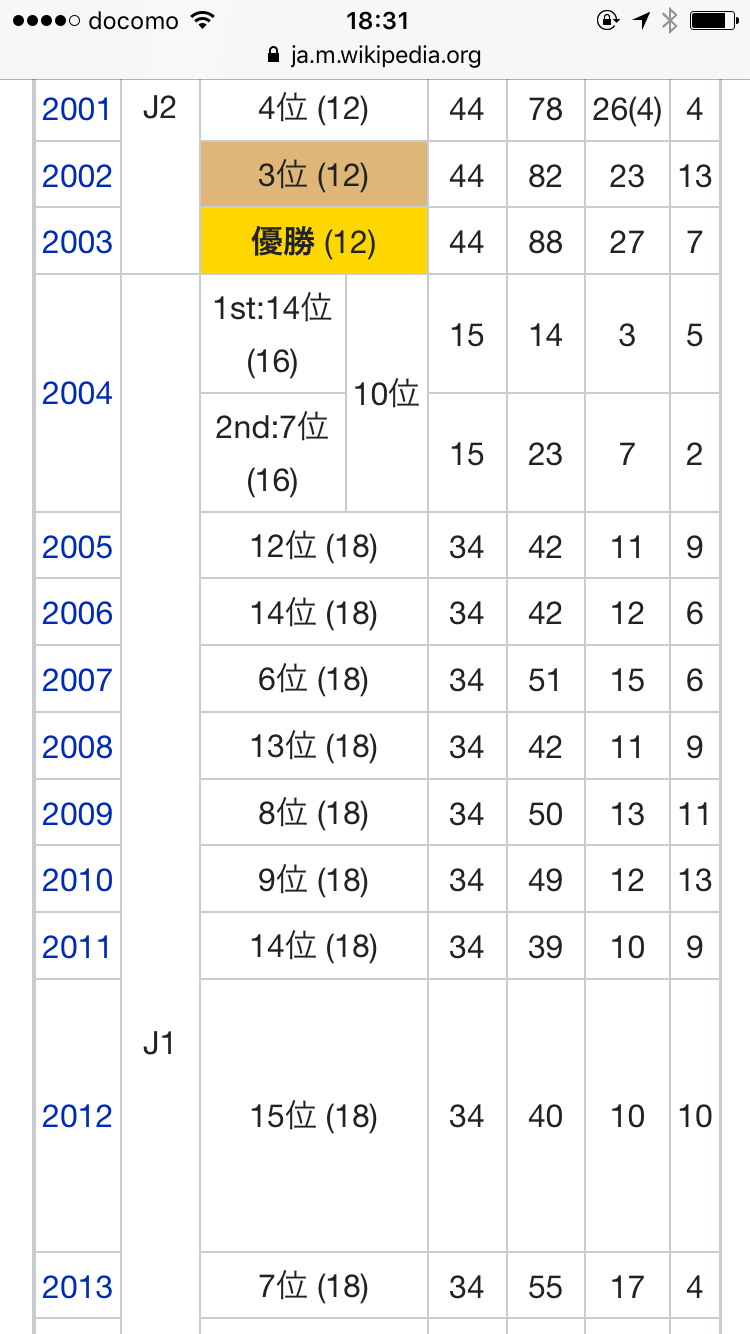Open the 2013 season link
The height and width of the screenshot is (1334, 750).
[x=77, y=1286]
